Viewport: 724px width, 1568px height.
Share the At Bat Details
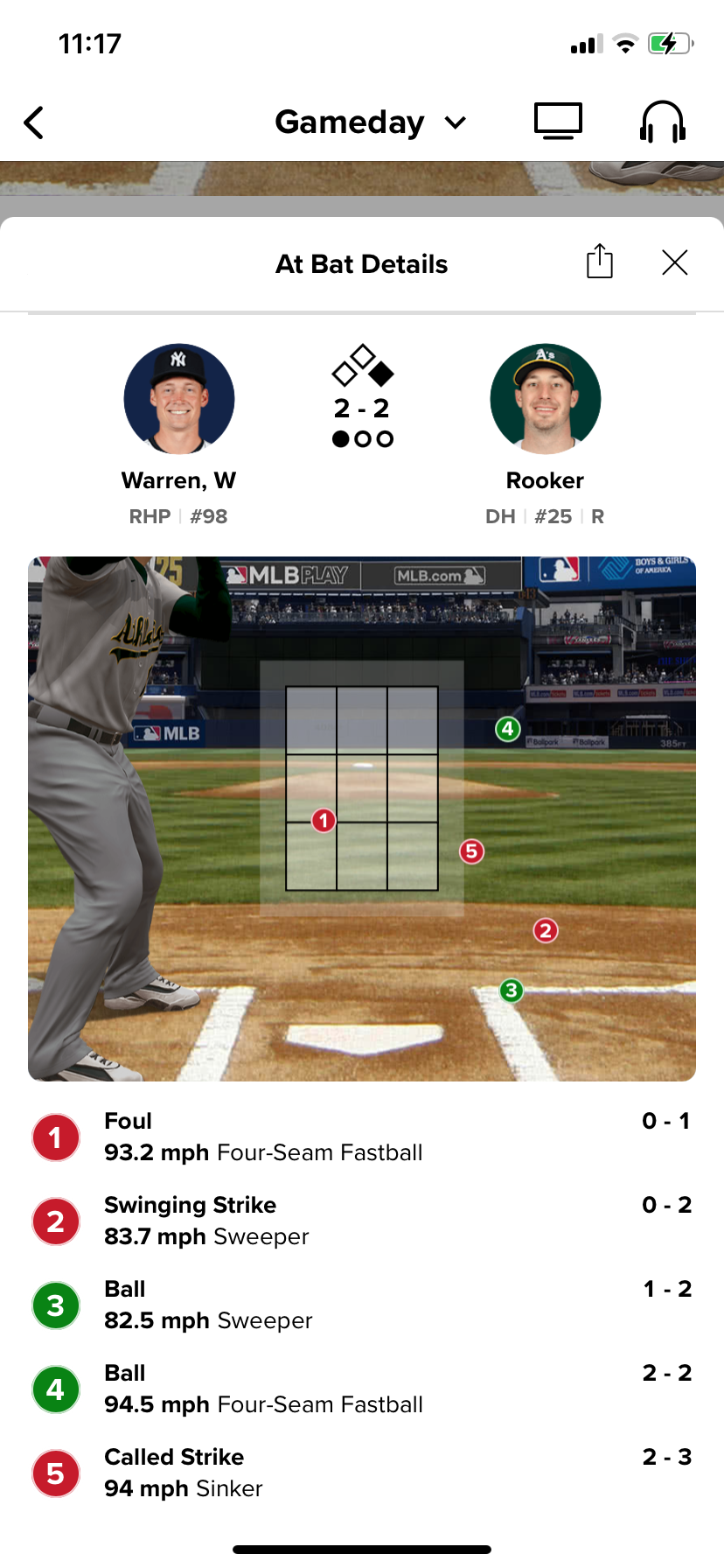(600, 262)
